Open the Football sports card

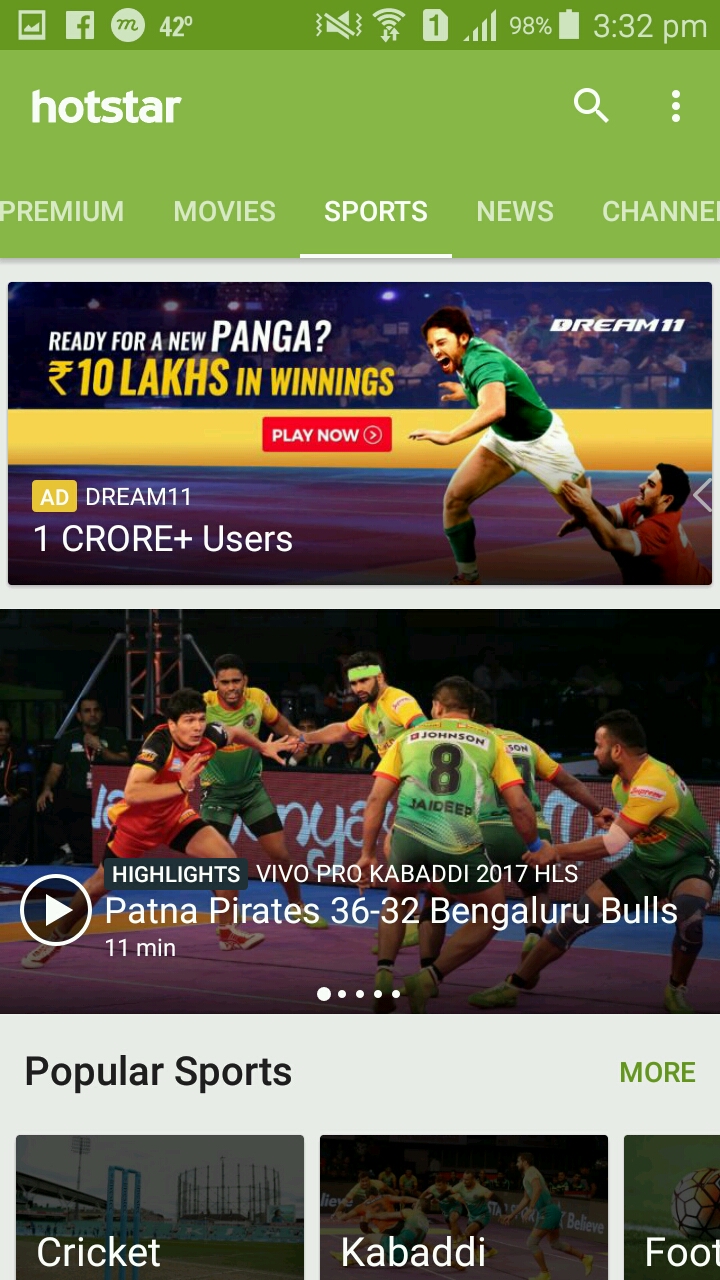pyautogui.click(x=672, y=1207)
